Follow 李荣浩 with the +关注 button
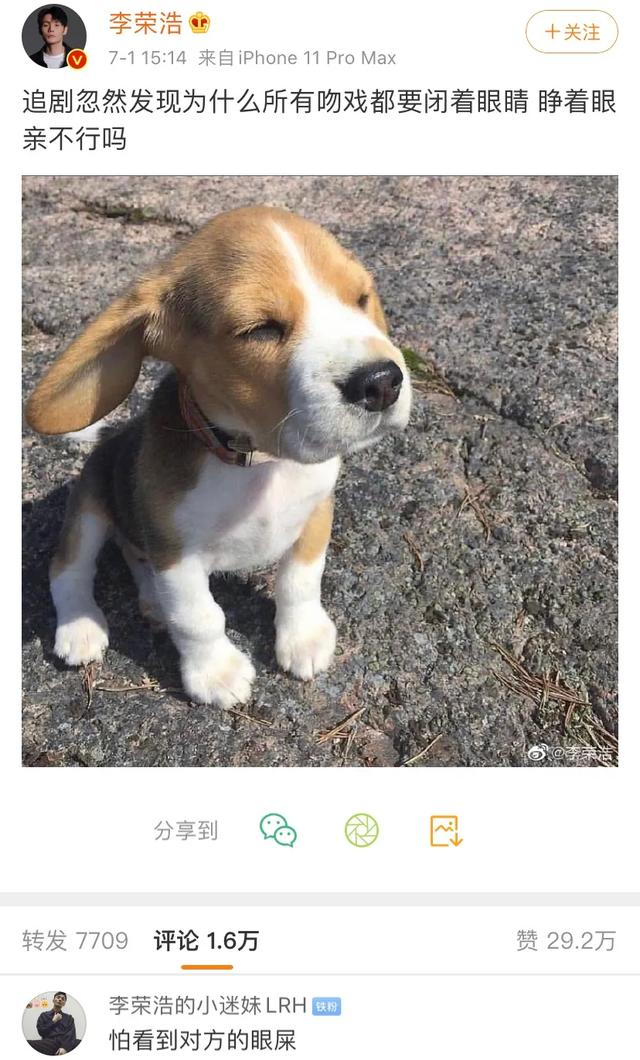 (x=572, y=32)
